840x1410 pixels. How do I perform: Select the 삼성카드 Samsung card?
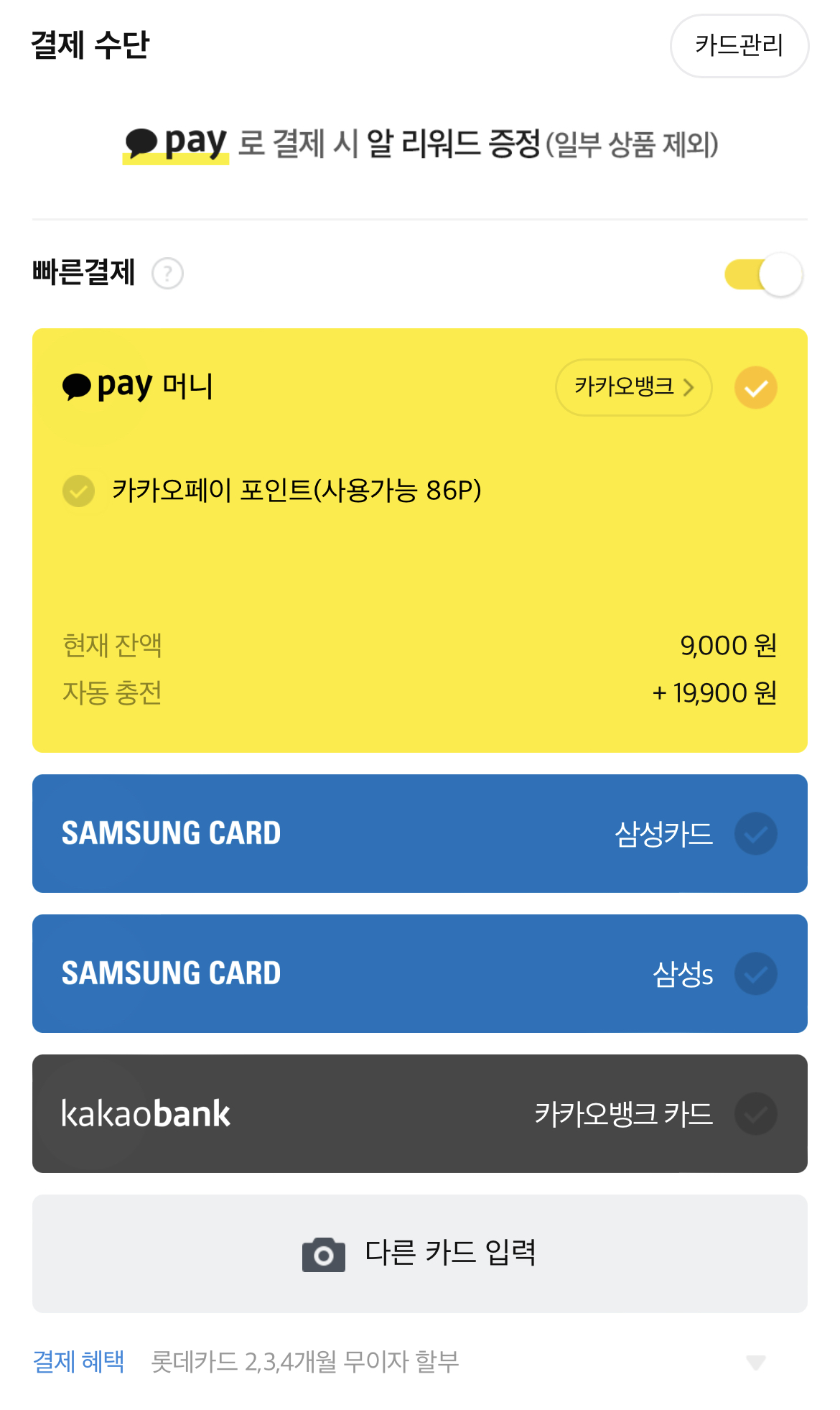click(x=420, y=834)
